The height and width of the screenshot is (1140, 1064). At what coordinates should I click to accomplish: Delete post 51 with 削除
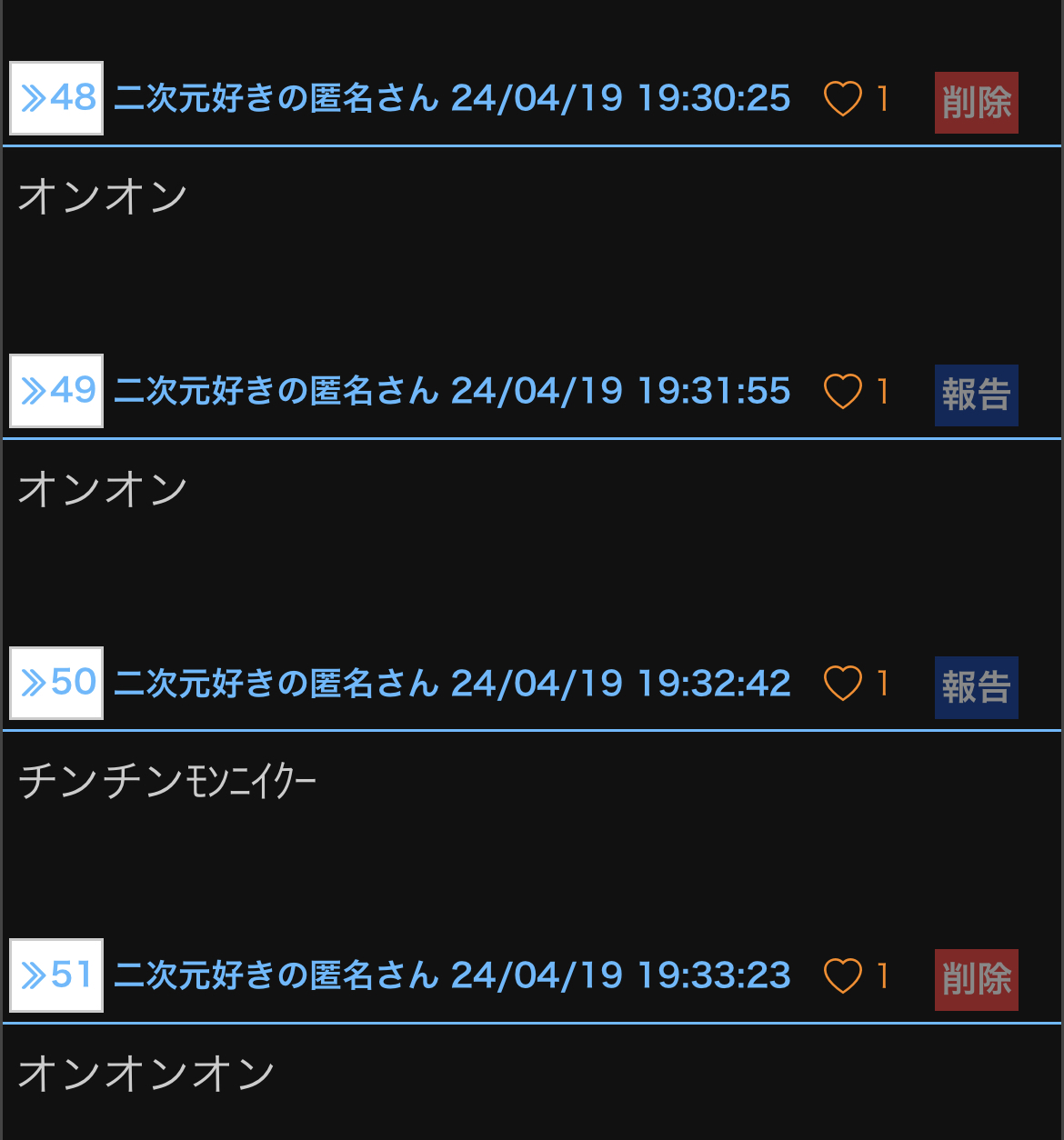pos(977,980)
